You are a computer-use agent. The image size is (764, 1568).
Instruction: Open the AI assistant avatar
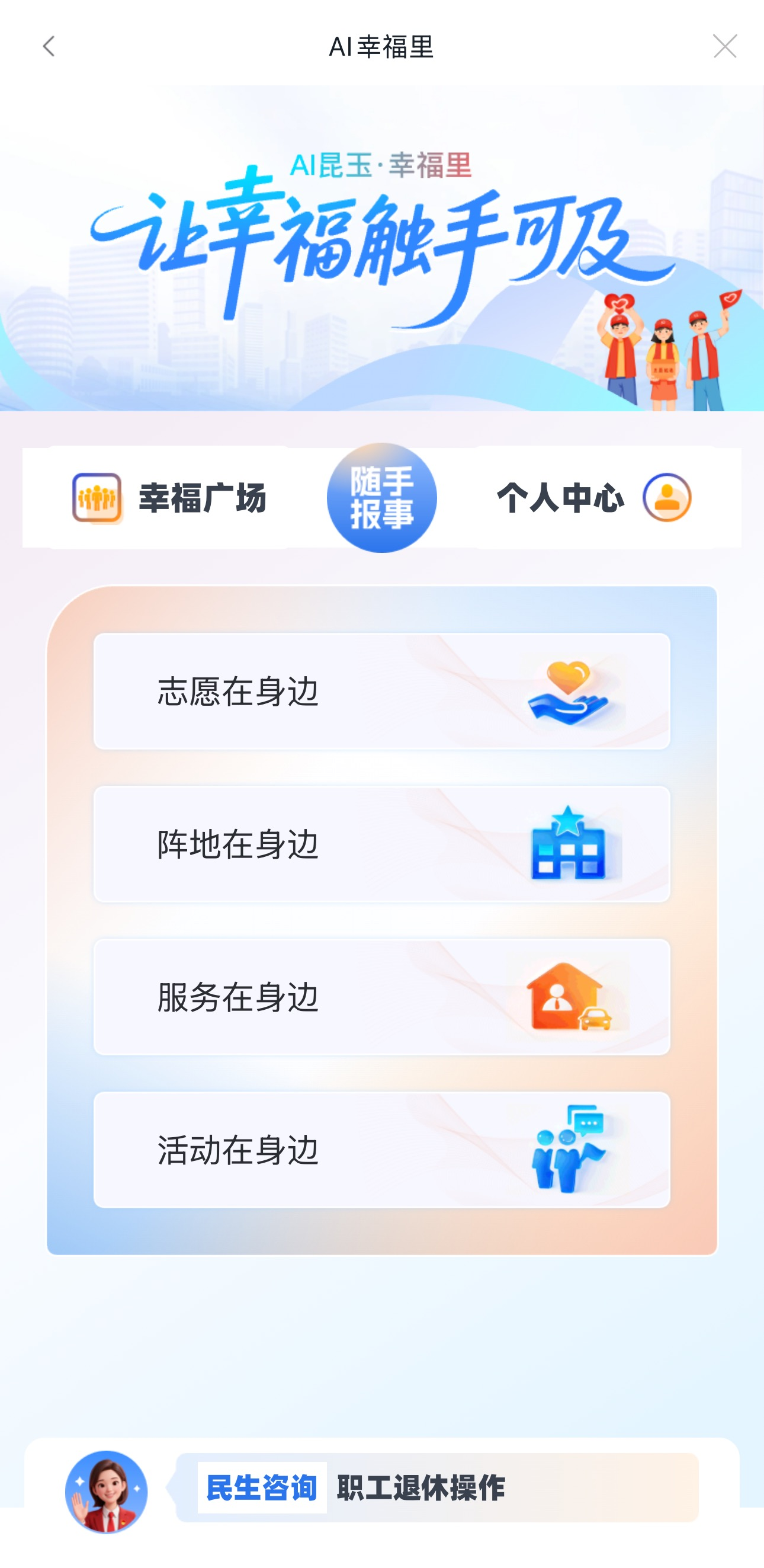[107, 1491]
